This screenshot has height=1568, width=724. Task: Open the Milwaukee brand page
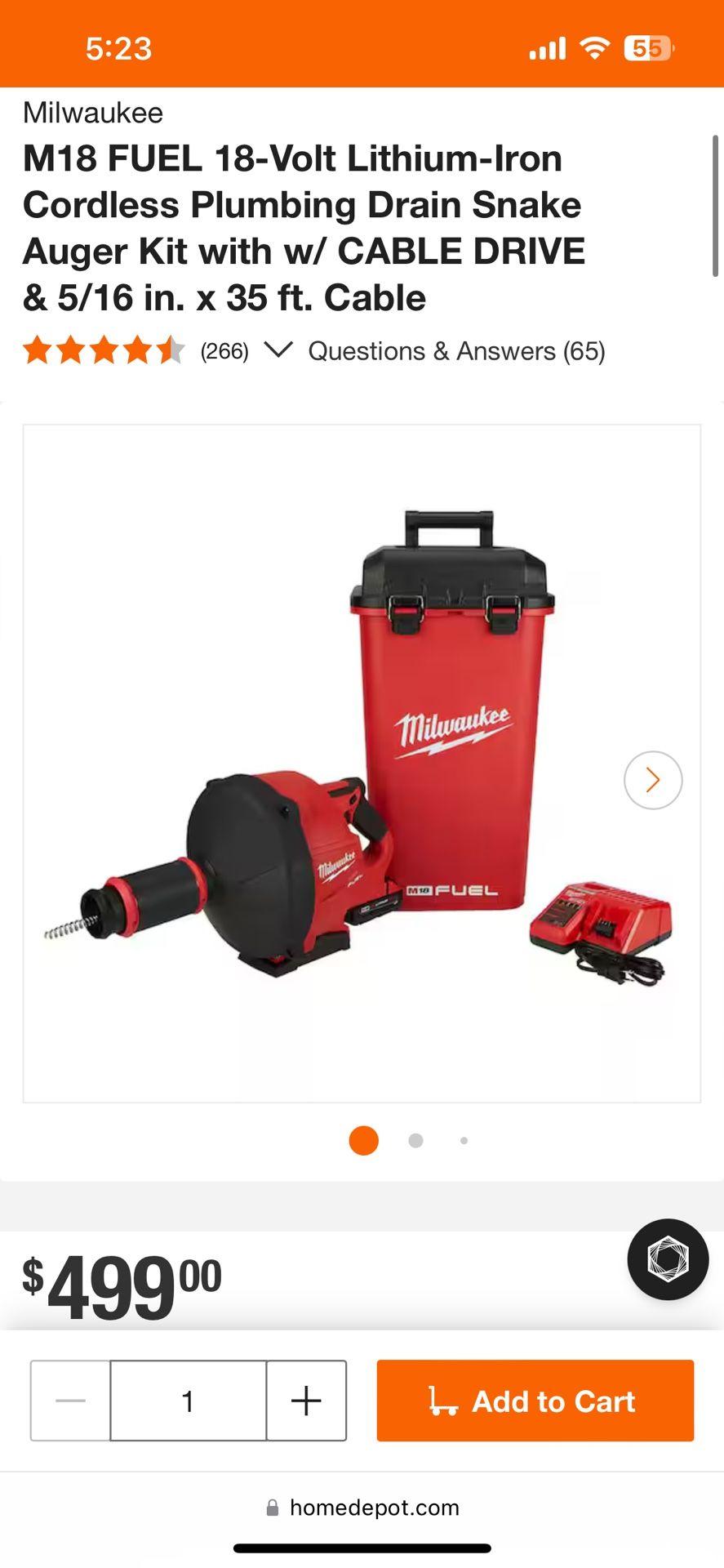[93, 112]
